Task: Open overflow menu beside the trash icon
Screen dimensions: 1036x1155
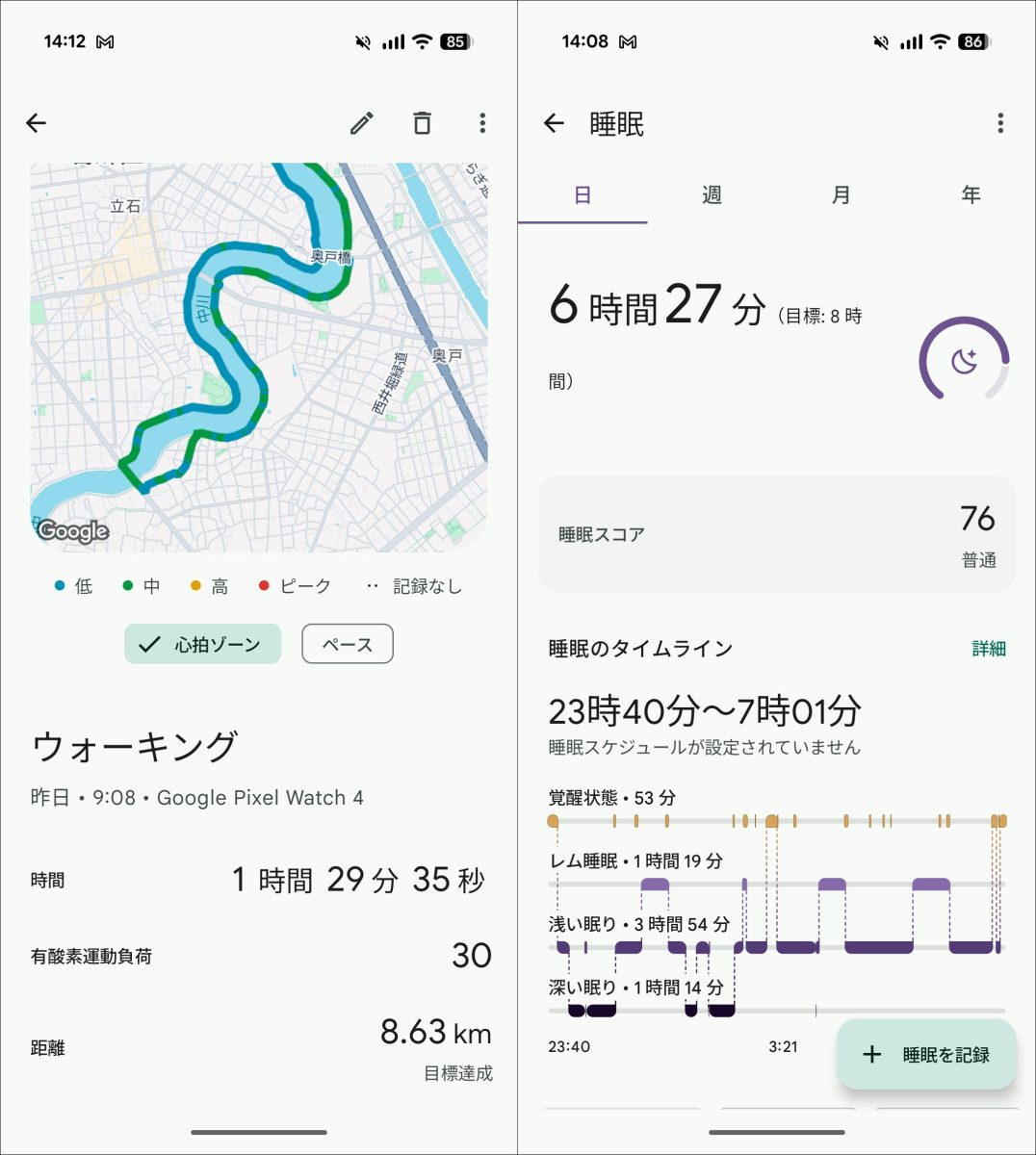Action: [x=482, y=123]
